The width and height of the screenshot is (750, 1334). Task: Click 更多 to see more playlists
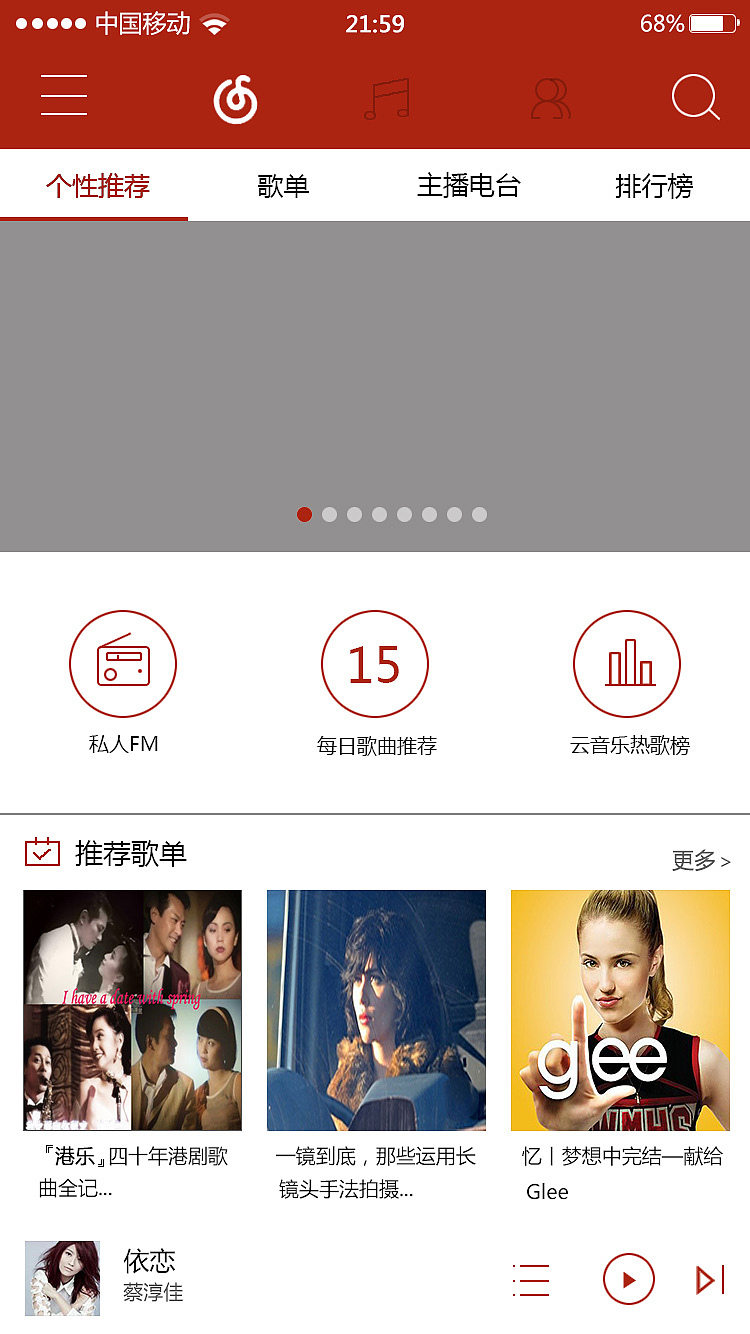tap(700, 860)
